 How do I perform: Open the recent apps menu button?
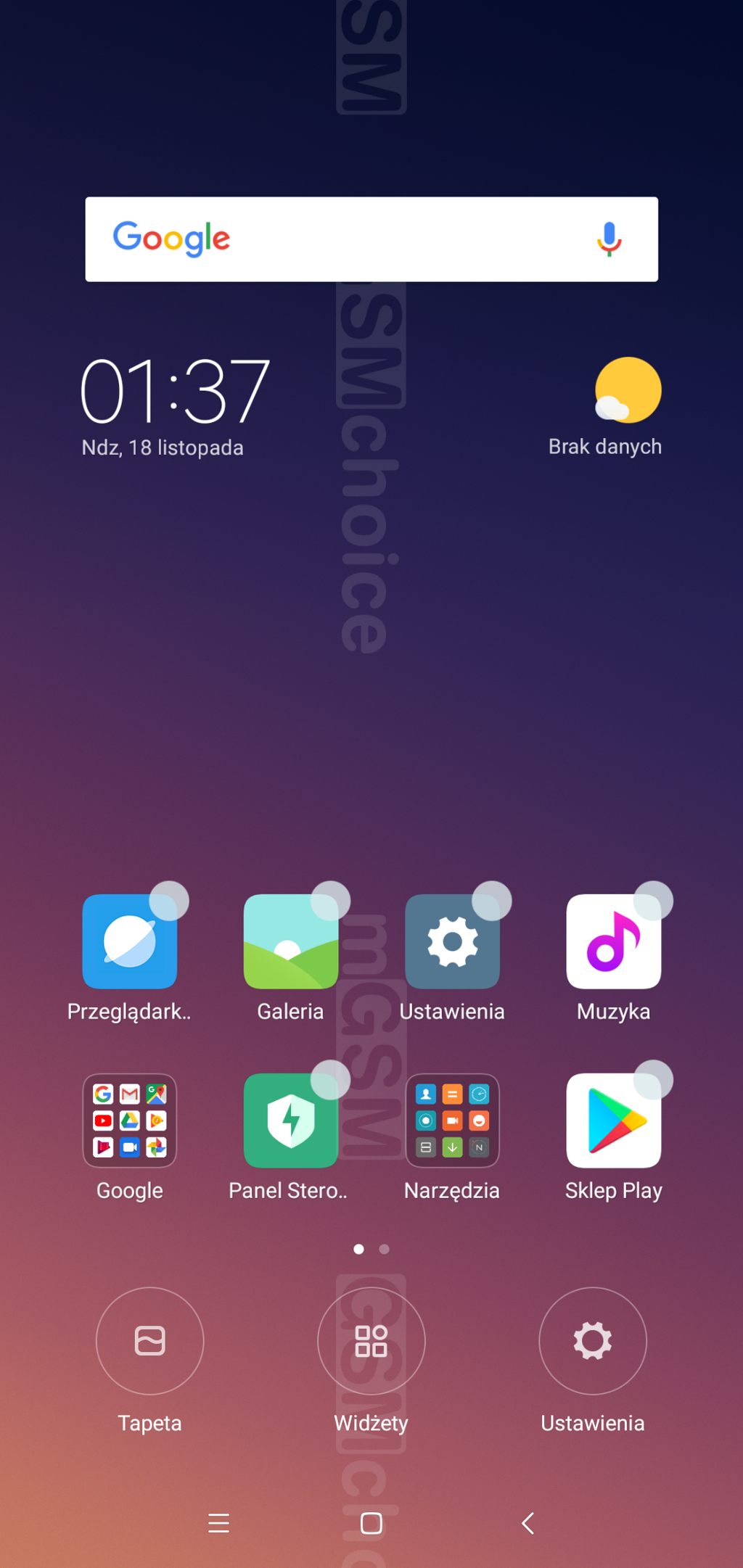(x=218, y=1523)
